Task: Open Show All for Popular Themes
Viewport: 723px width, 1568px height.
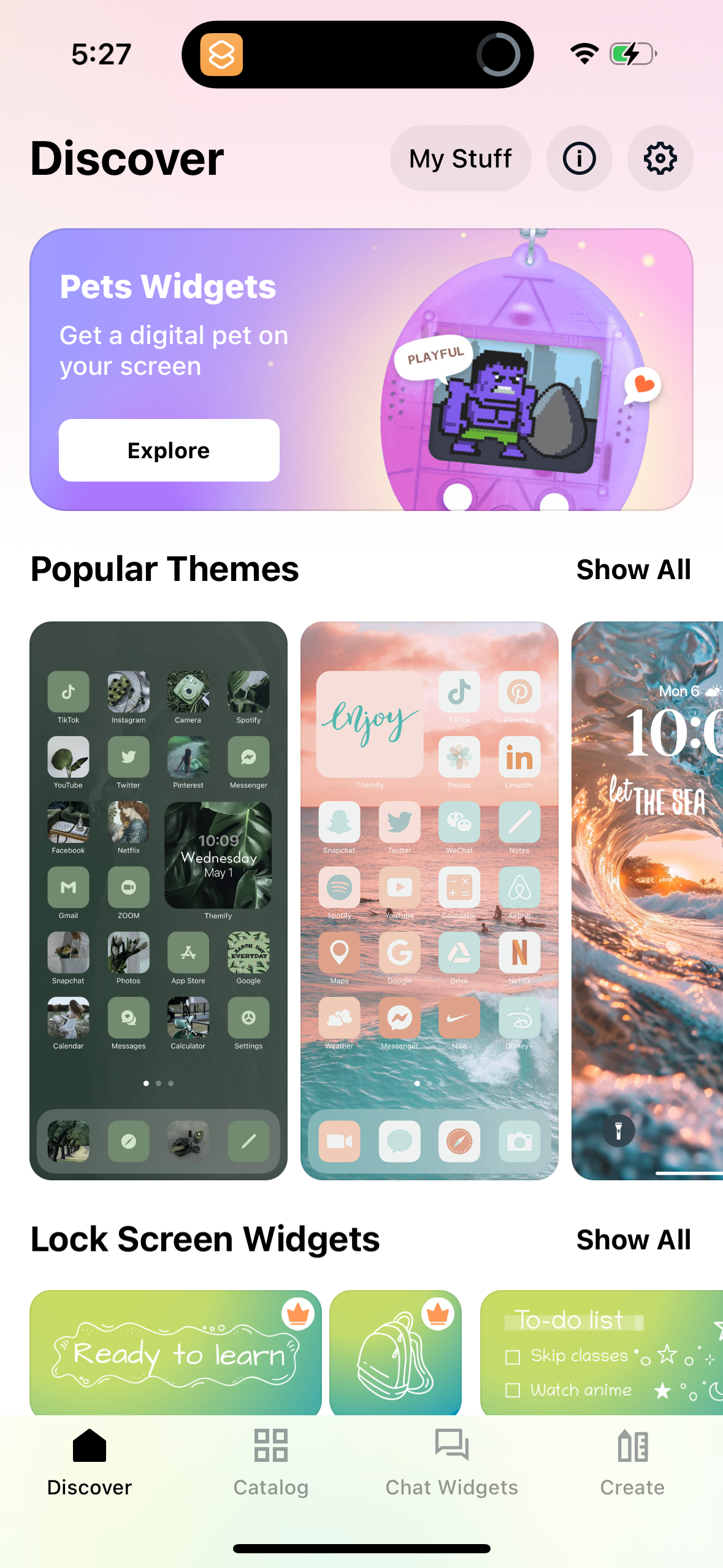Action: [633, 569]
